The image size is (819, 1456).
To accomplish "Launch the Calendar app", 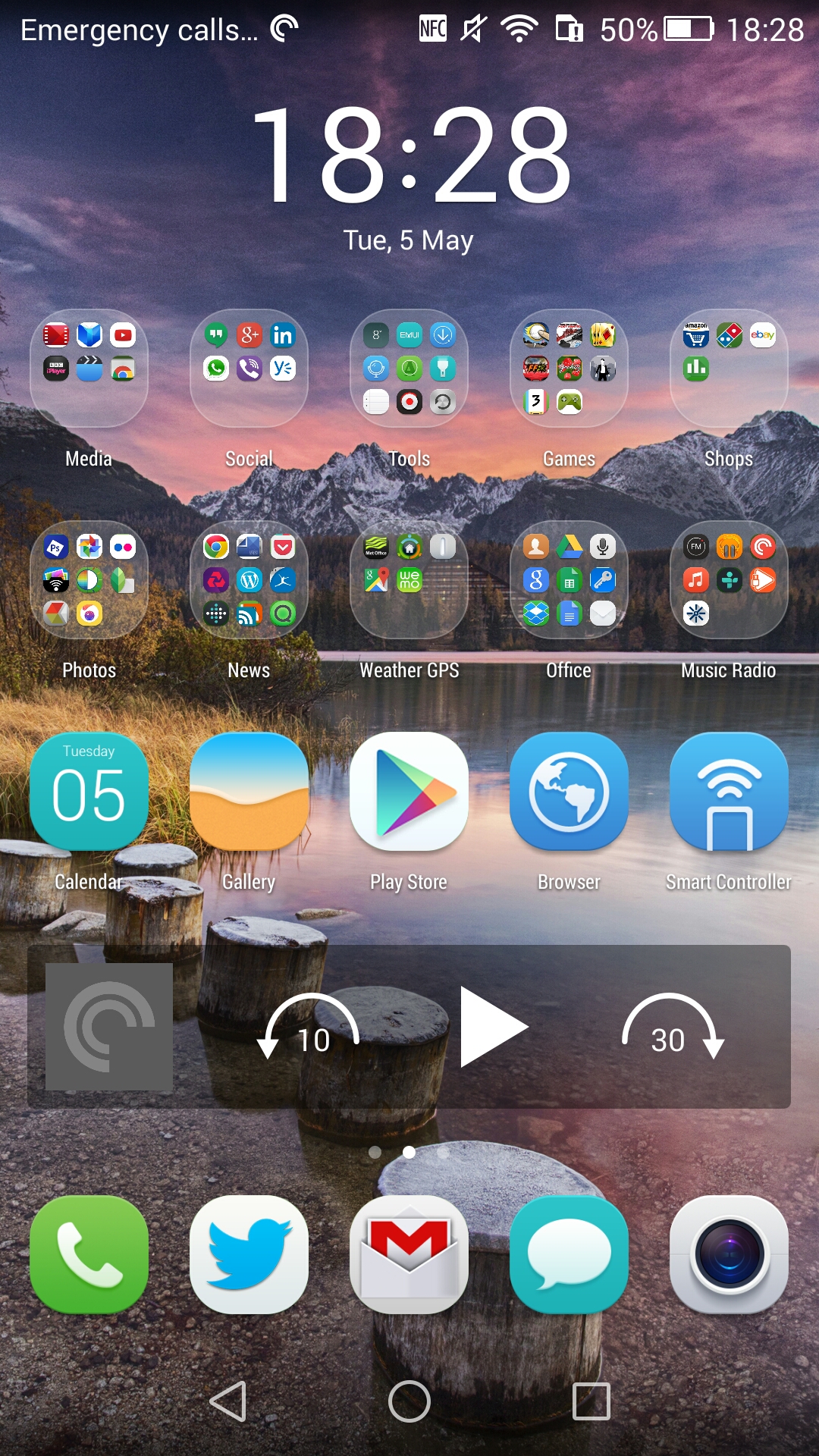I will [x=89, y=792].
